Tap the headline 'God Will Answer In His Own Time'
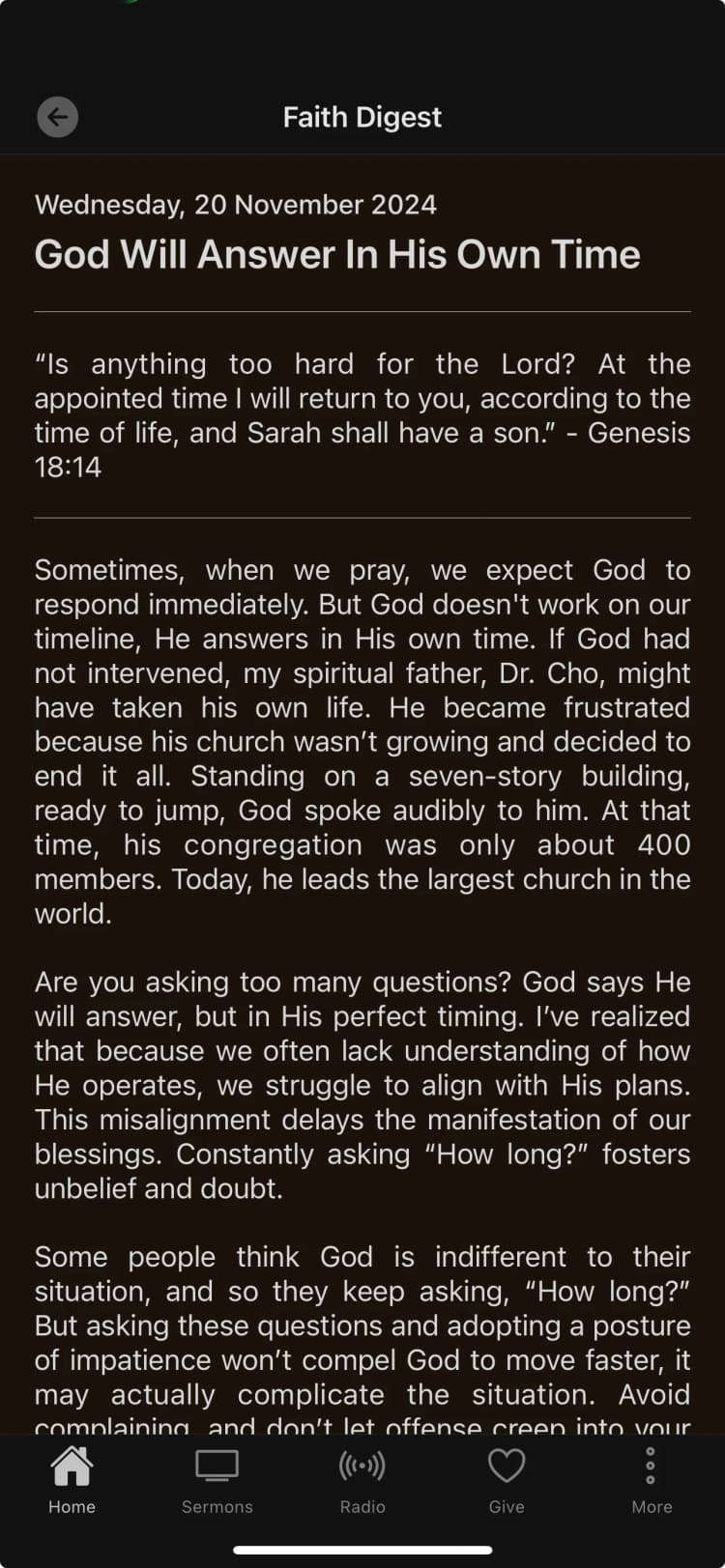 pos(337,254)
